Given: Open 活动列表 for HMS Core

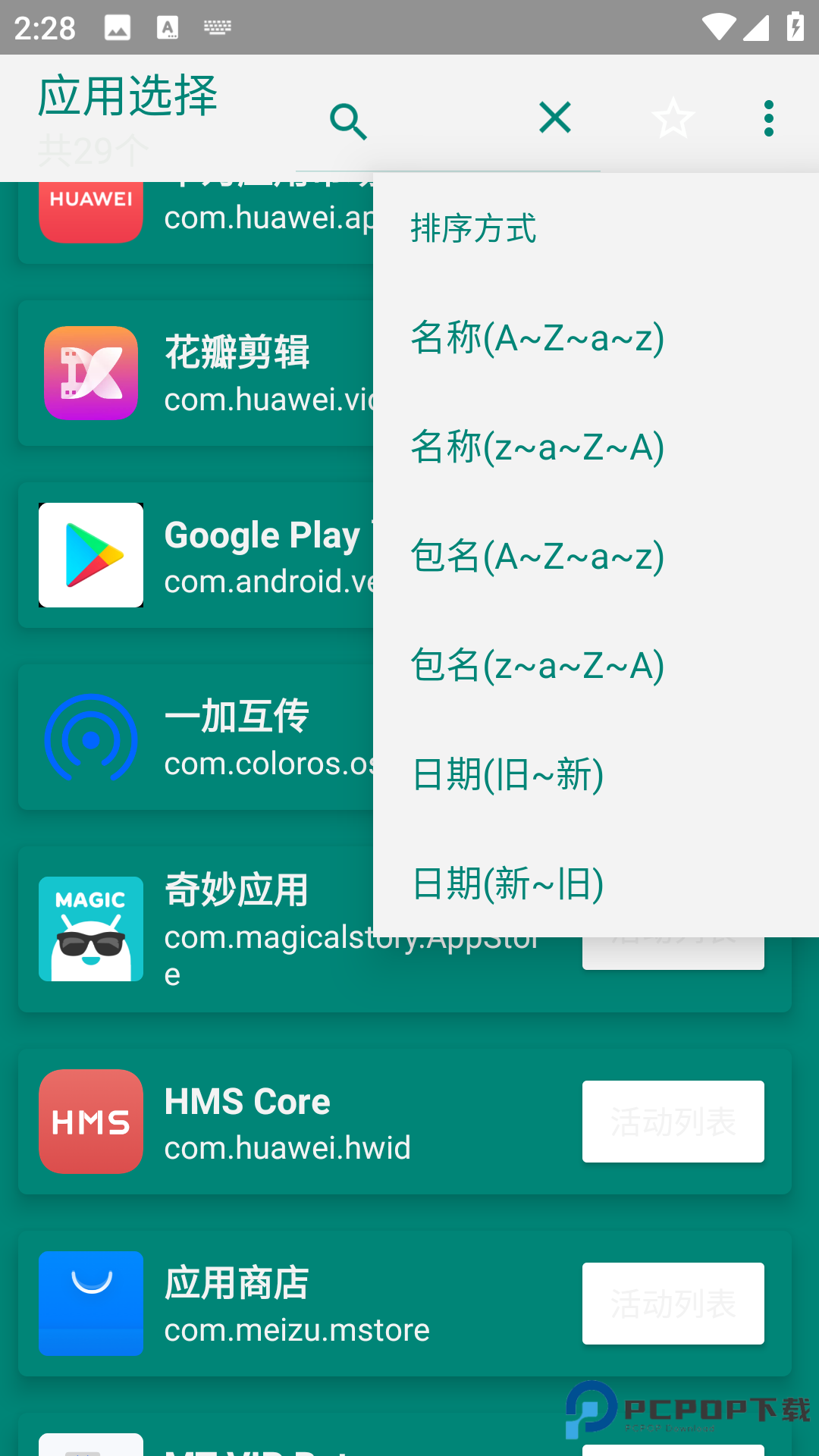Looking at the screenshot, I should click(x=673, y=1122).
